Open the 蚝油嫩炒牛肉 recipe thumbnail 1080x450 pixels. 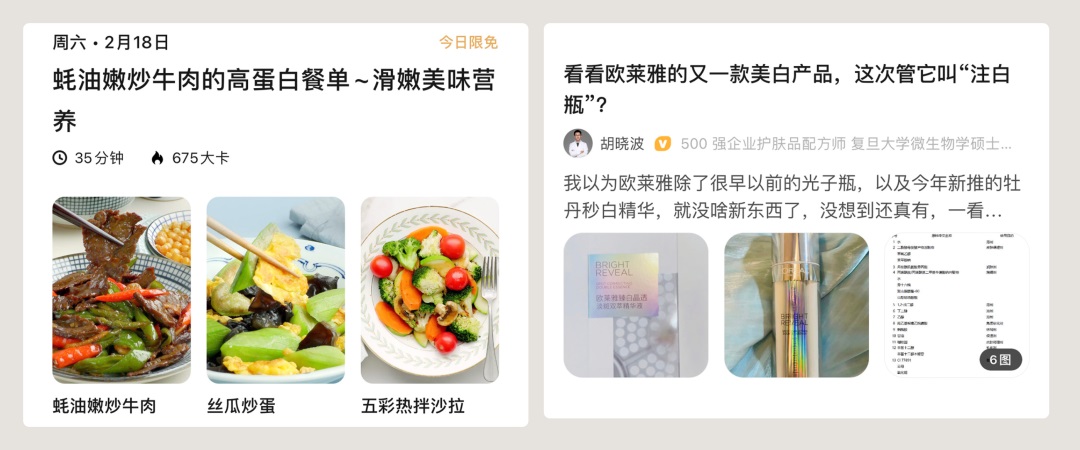point(121,290)
